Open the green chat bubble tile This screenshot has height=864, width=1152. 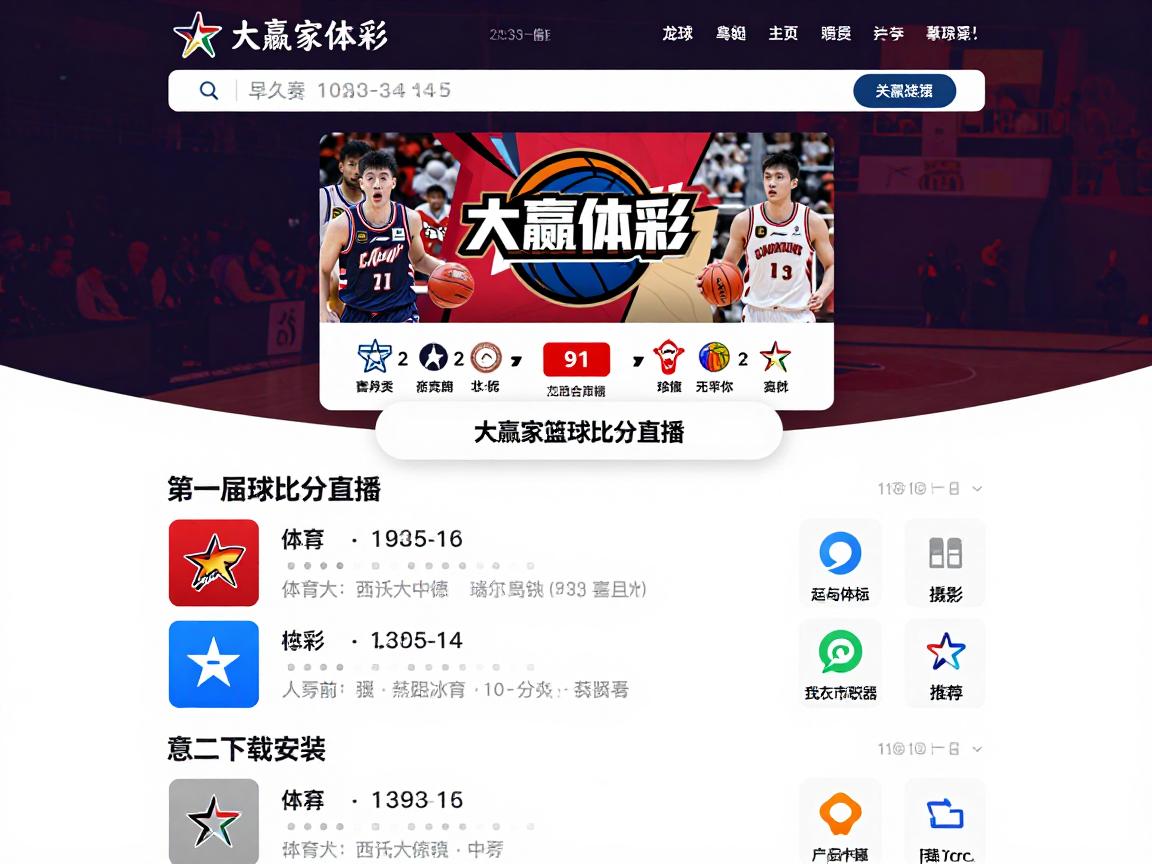pyautogui.click(x=840, y=663)
